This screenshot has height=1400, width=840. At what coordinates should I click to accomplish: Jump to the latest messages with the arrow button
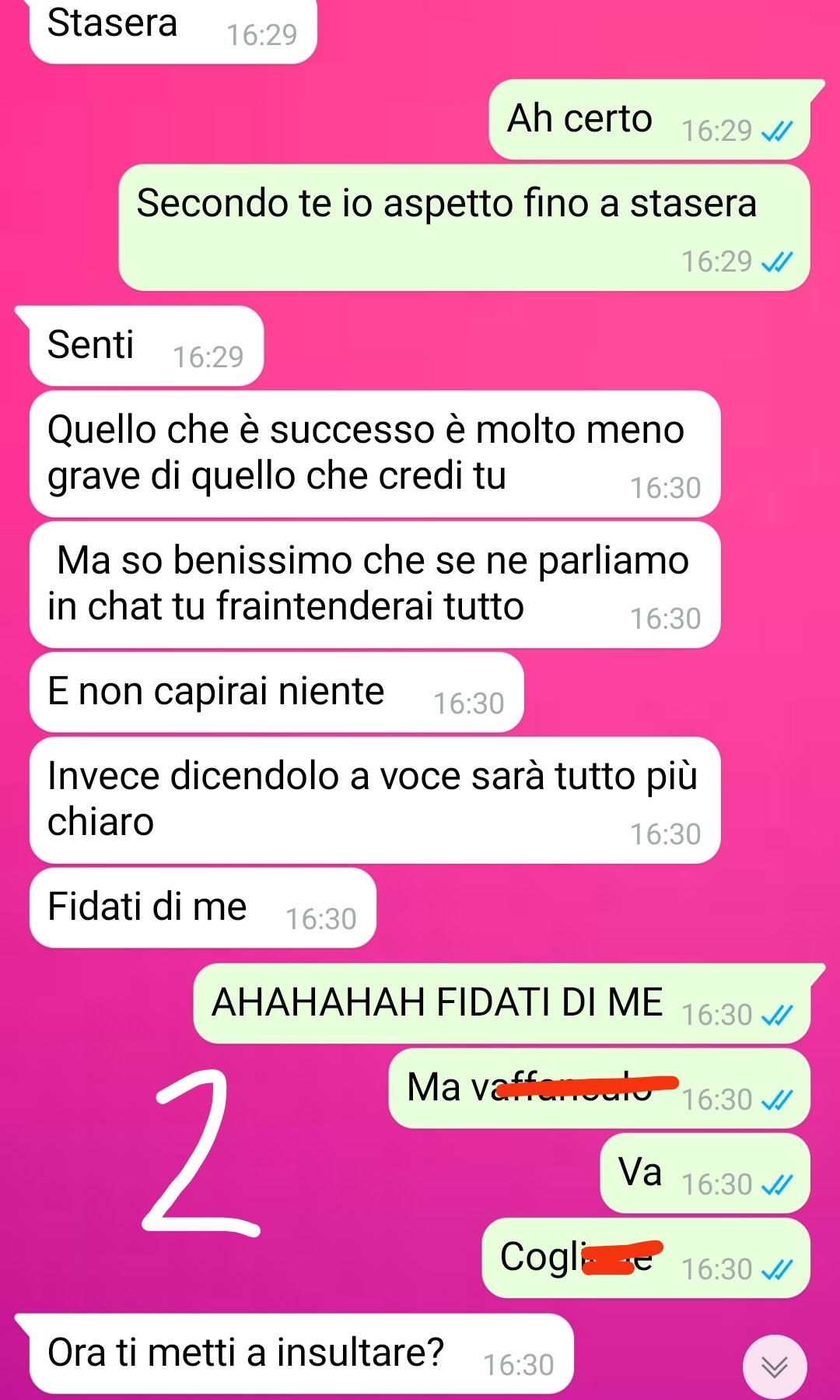point(774,1367)
